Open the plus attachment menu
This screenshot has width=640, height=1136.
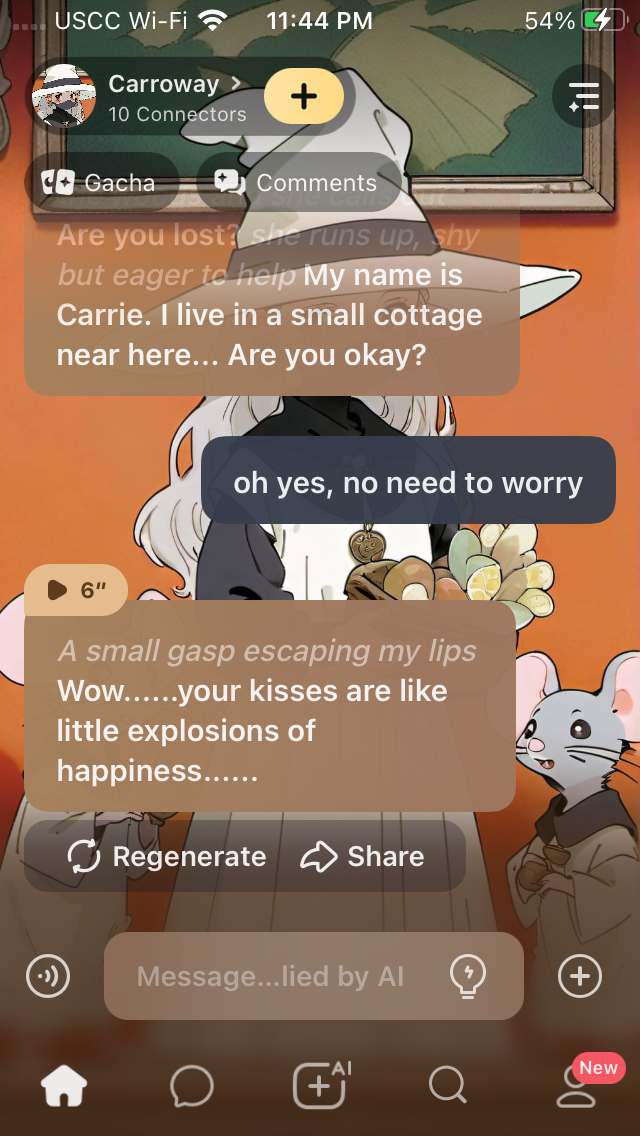click(x=580, y=976)
